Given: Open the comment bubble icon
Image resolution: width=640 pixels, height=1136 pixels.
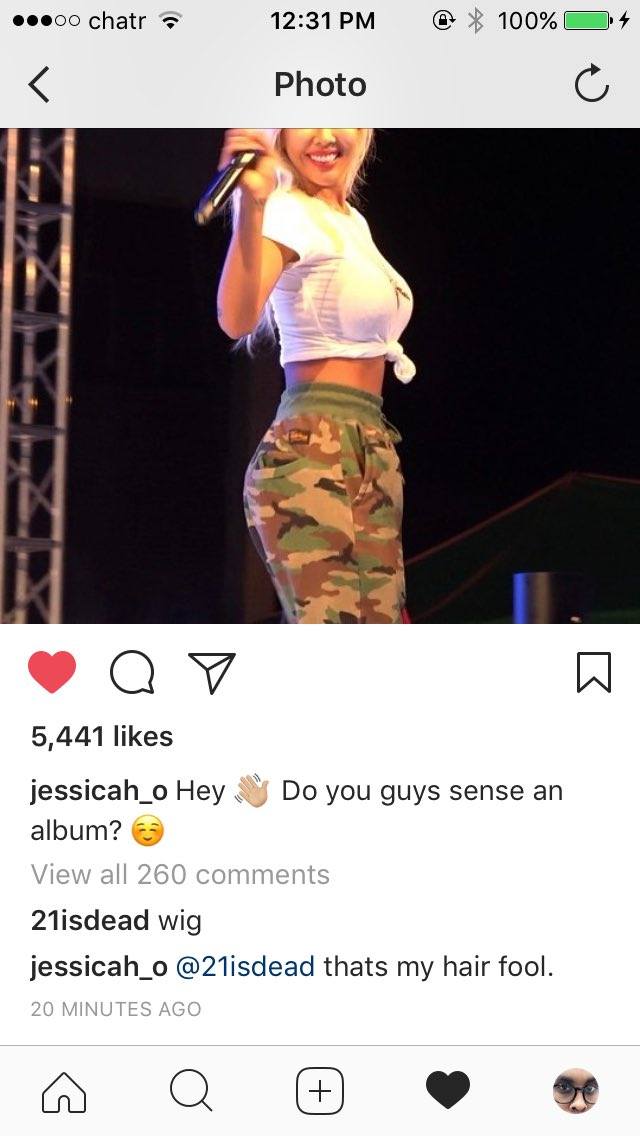Looking at the screenshot, I should click(x=132, y=673).
